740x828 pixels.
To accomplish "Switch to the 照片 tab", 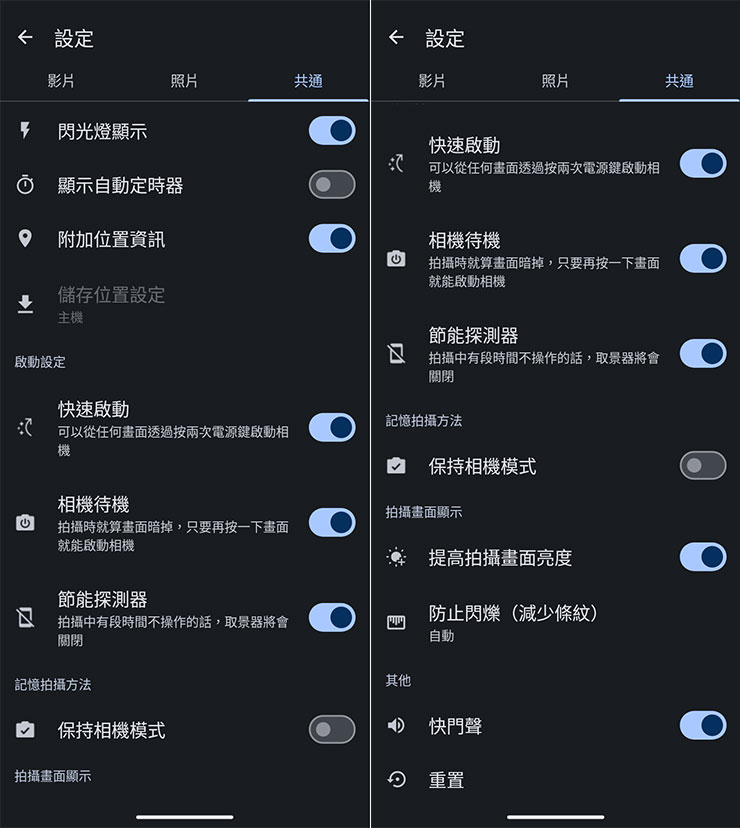I will click(185, 81).
